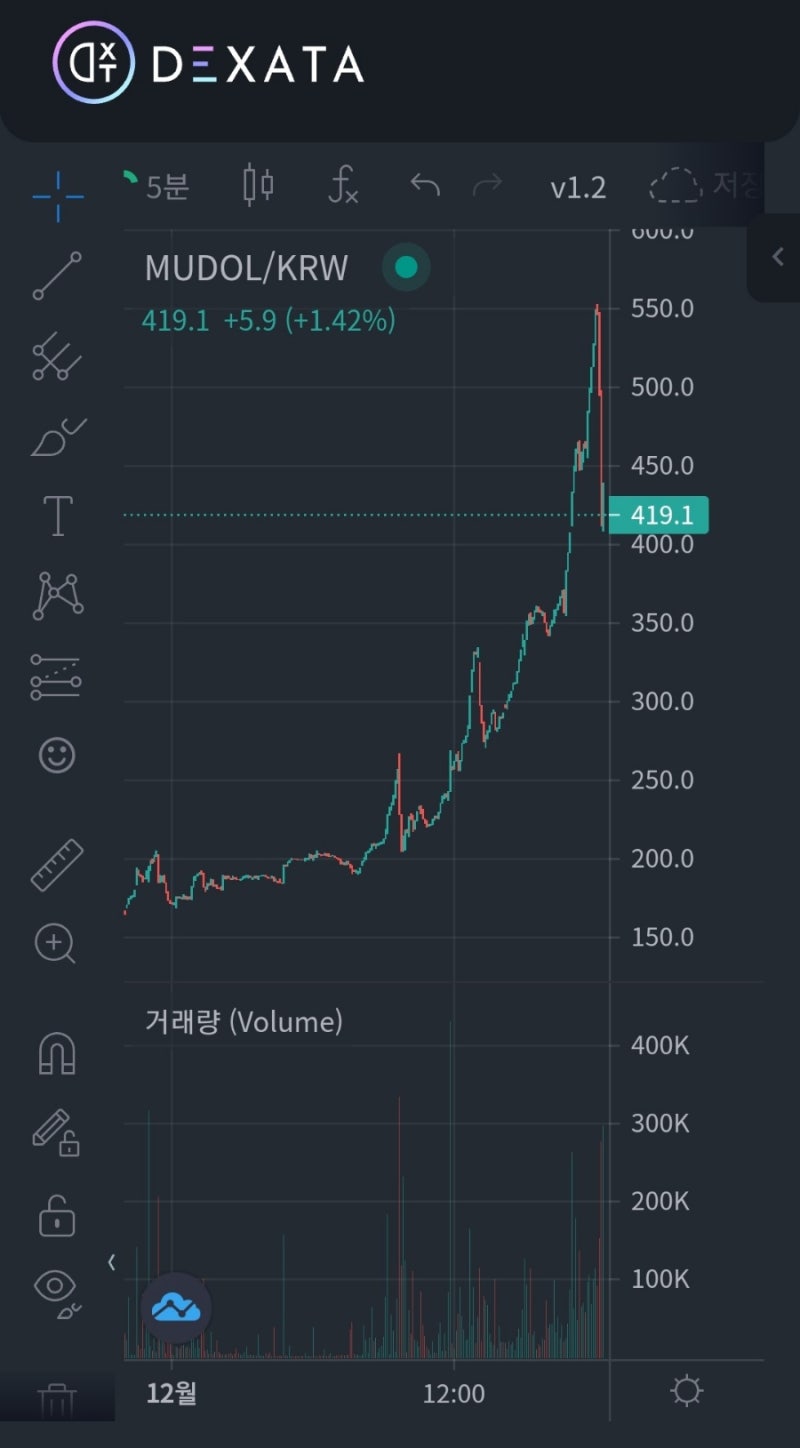800x1448 pixels.
Task: Collapse the right price scale panel
Action: (779, 256)
